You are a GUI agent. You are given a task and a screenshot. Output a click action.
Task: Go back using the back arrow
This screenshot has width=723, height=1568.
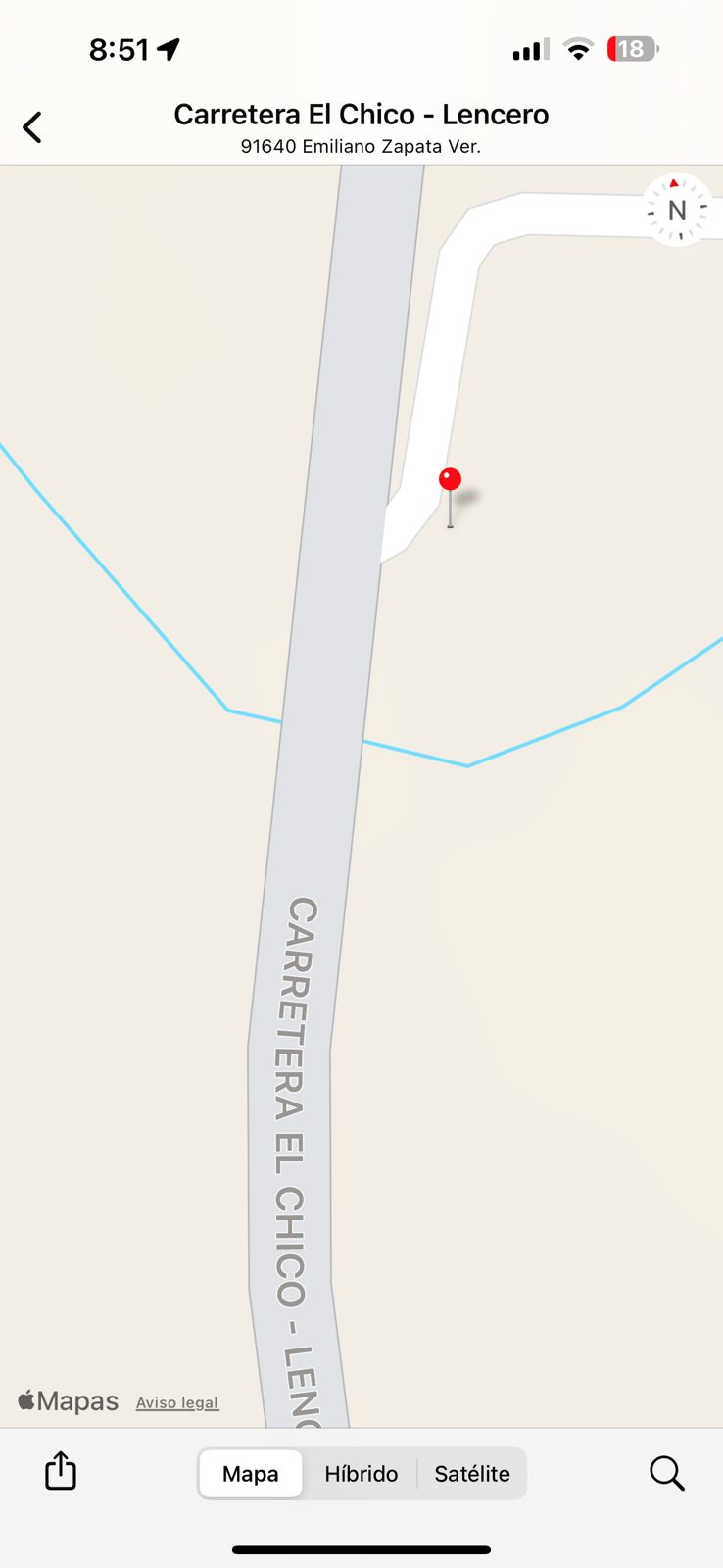[x=32, y=127]
